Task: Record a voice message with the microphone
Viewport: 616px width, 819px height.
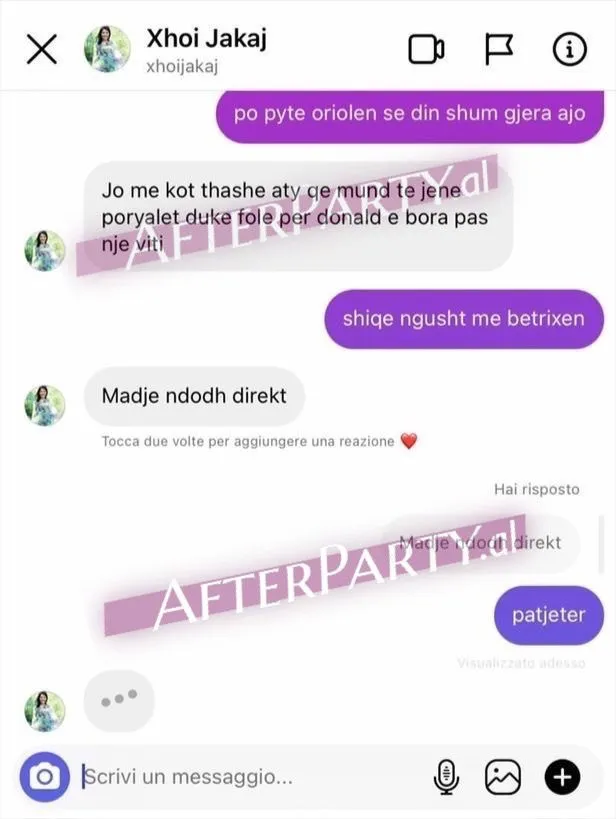Action: point(446,776)
